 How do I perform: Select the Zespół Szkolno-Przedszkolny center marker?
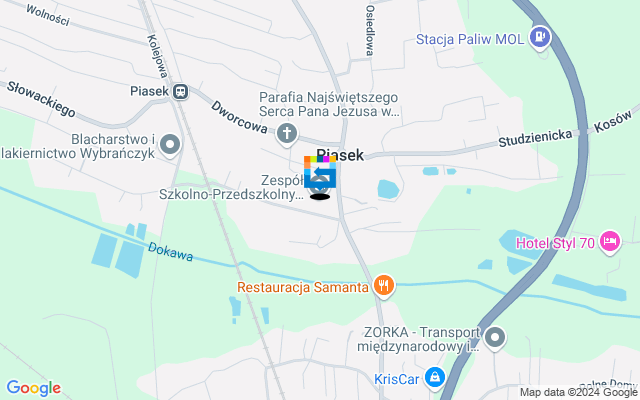(321, 180)
